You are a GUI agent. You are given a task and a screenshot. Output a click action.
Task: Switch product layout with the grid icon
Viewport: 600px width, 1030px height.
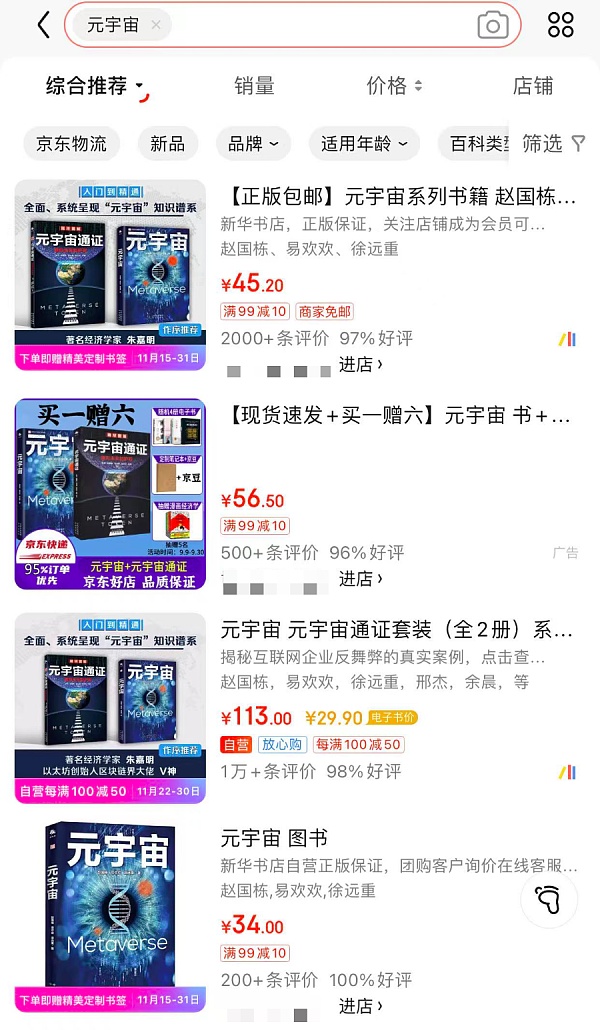[561, 26]
